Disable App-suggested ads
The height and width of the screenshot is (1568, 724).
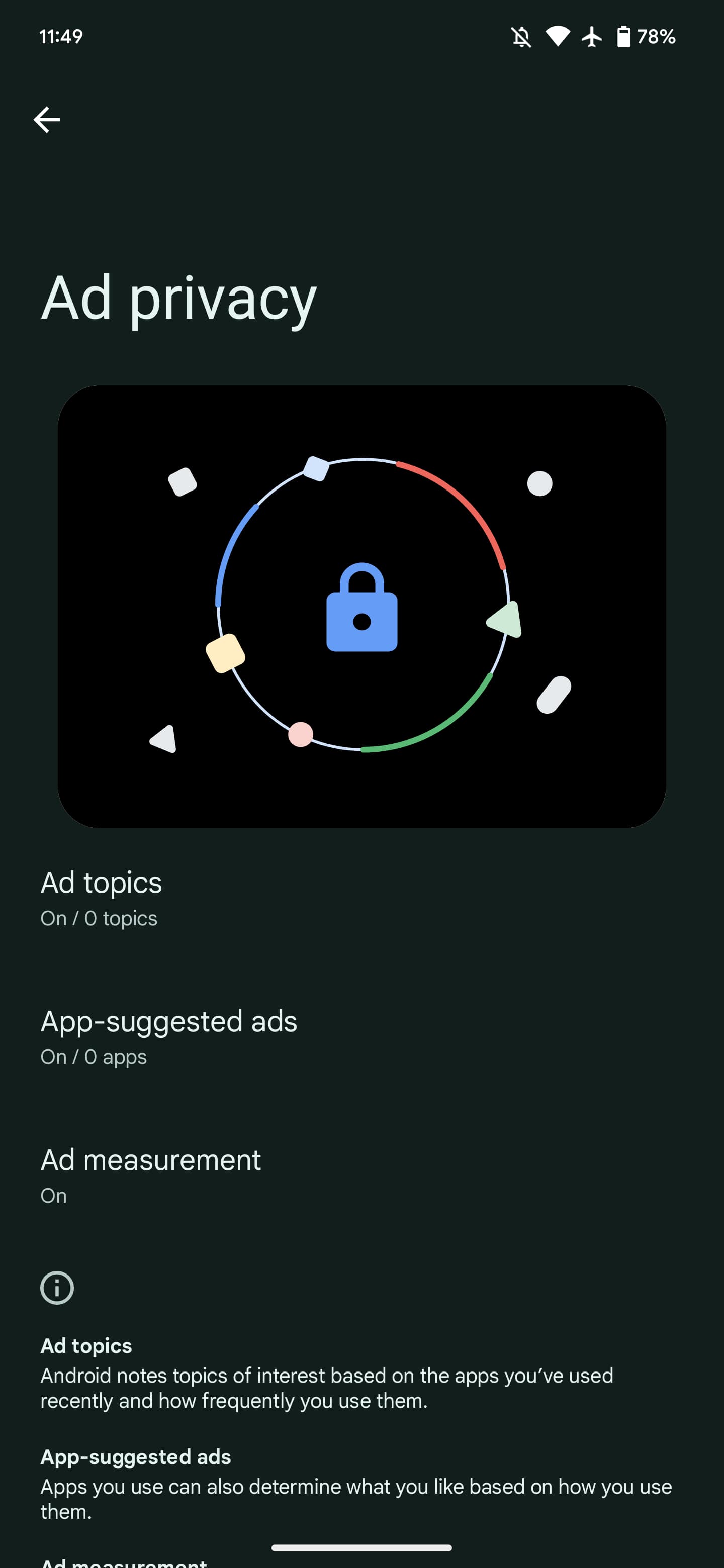click(168, 1021)
